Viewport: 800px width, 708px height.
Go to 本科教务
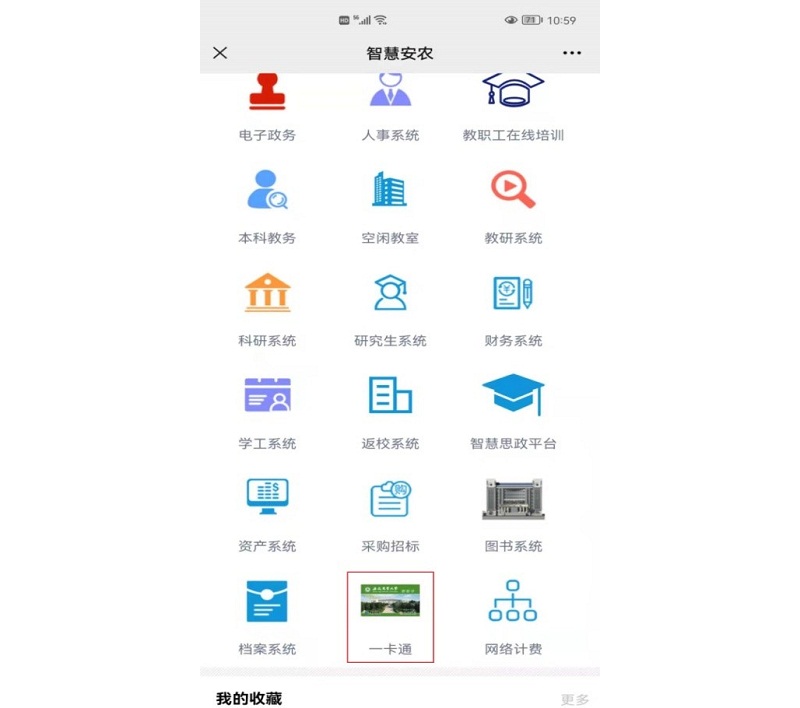(267, 203)
